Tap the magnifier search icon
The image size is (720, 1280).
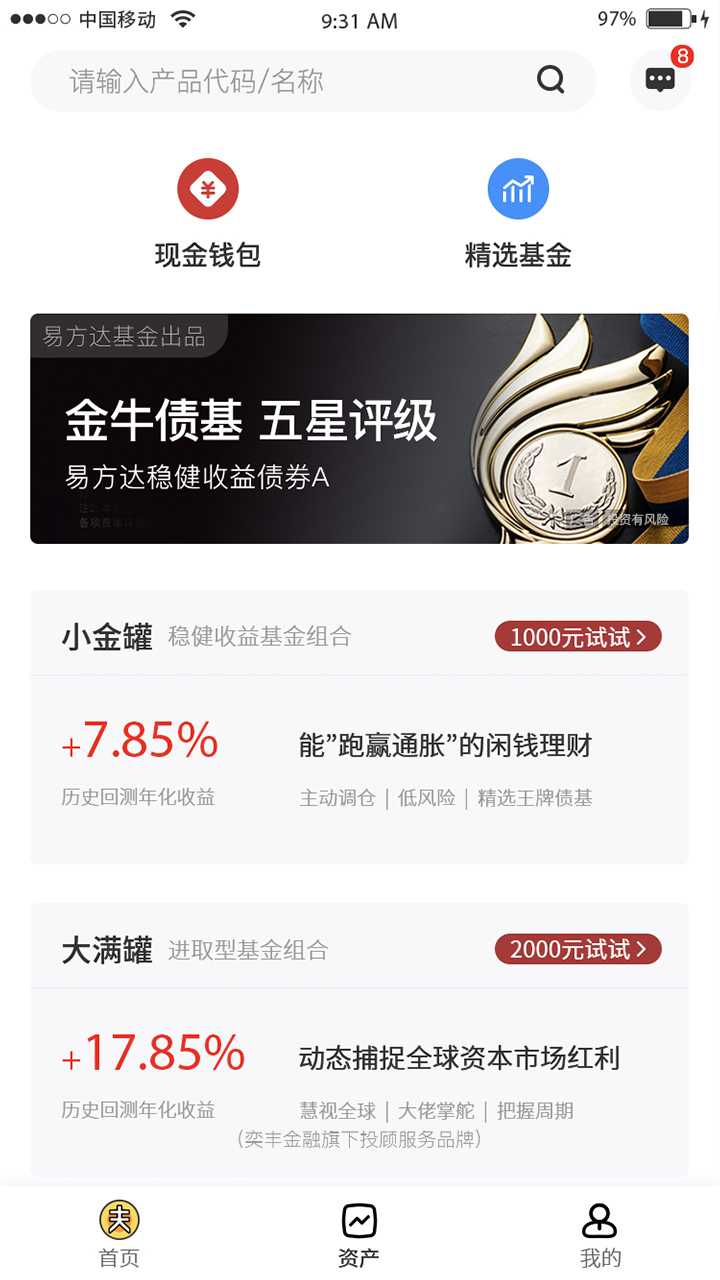[x=551, y=80]
